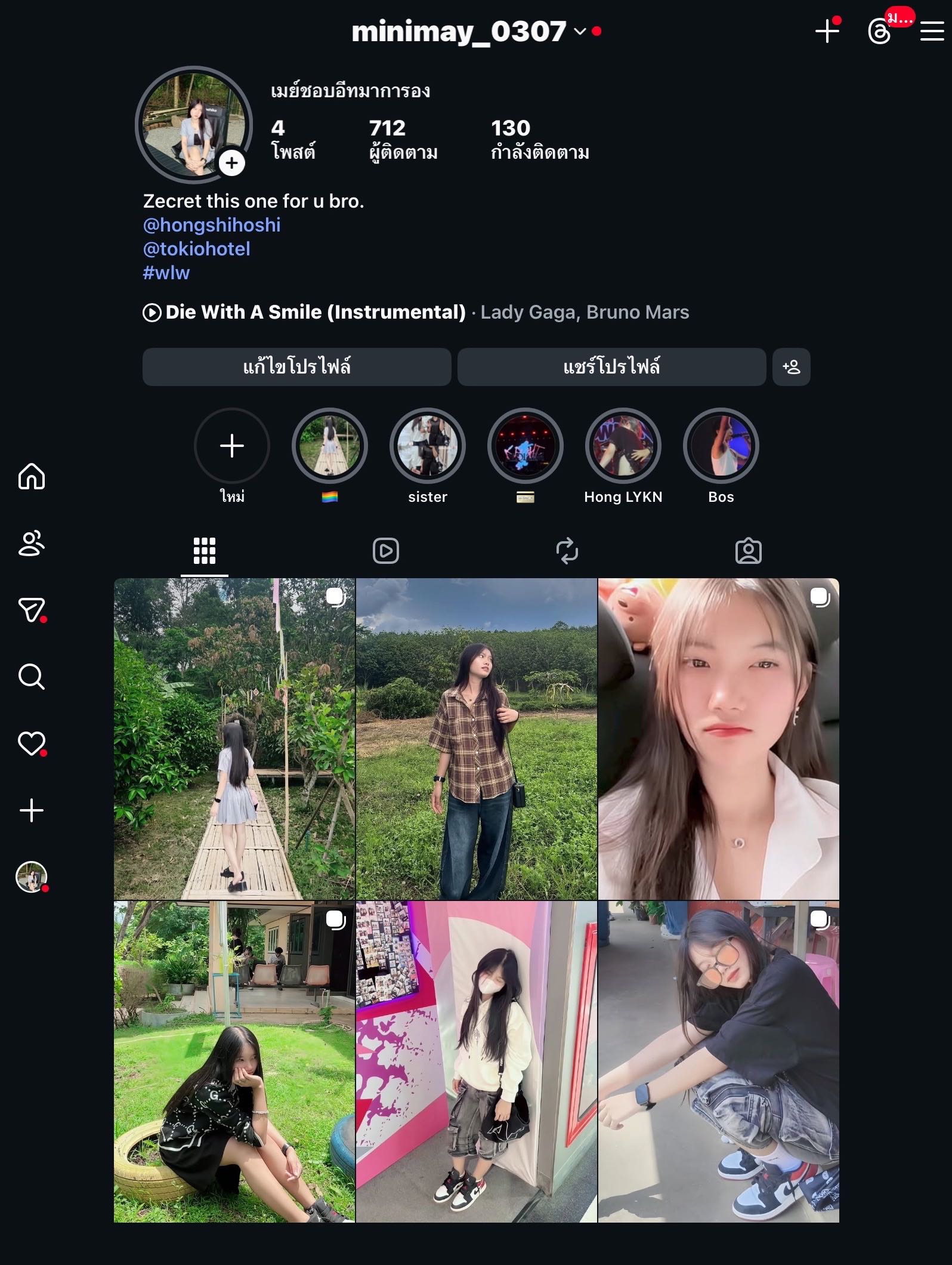This screenshot has height=1265, width=952.
Task: Open Threads from the top bar
Action: 879,32
